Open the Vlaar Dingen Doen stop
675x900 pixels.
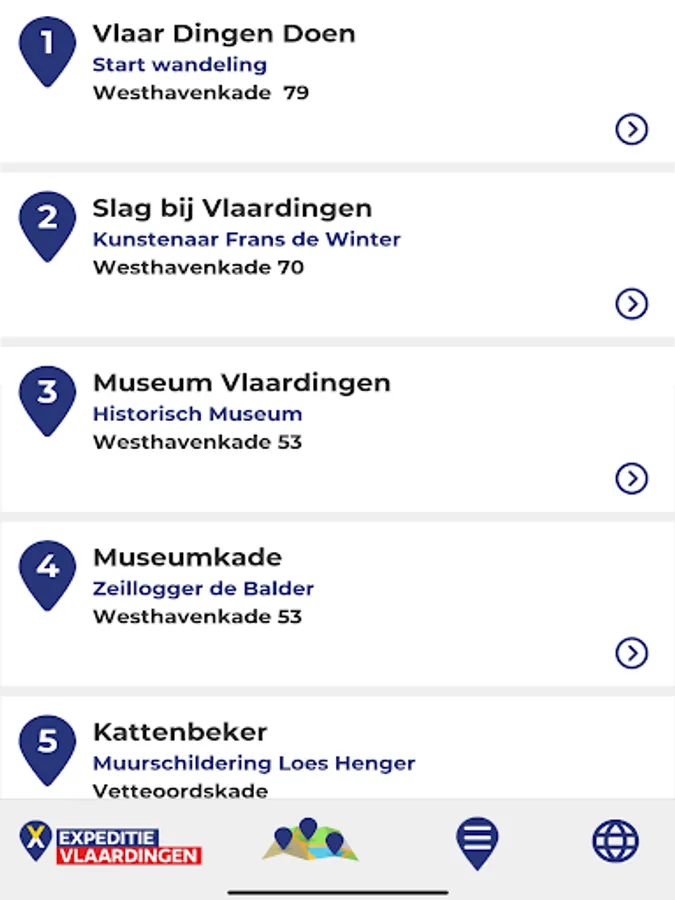coord(224,34)
